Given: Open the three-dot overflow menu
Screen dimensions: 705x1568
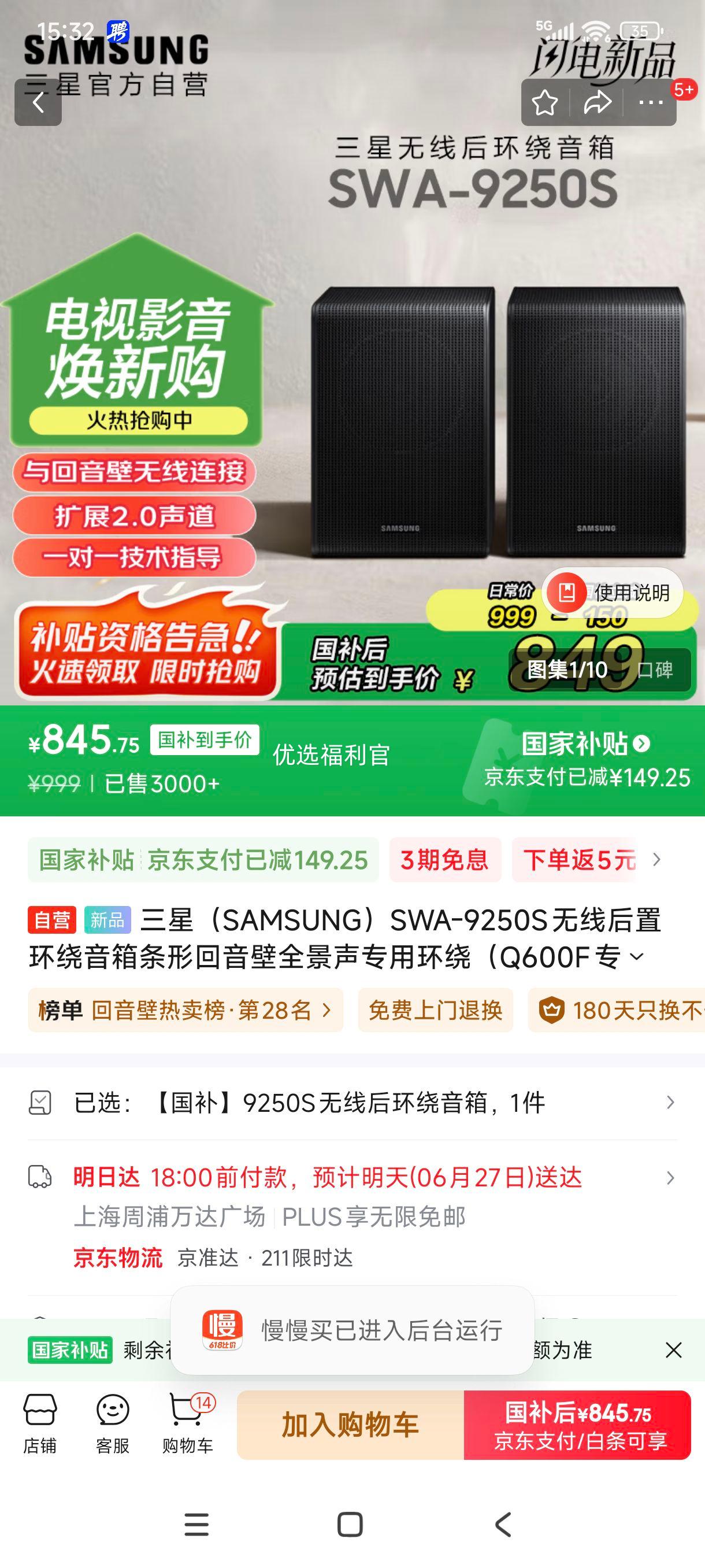Looking at the screenshot, I should (650, 102).
